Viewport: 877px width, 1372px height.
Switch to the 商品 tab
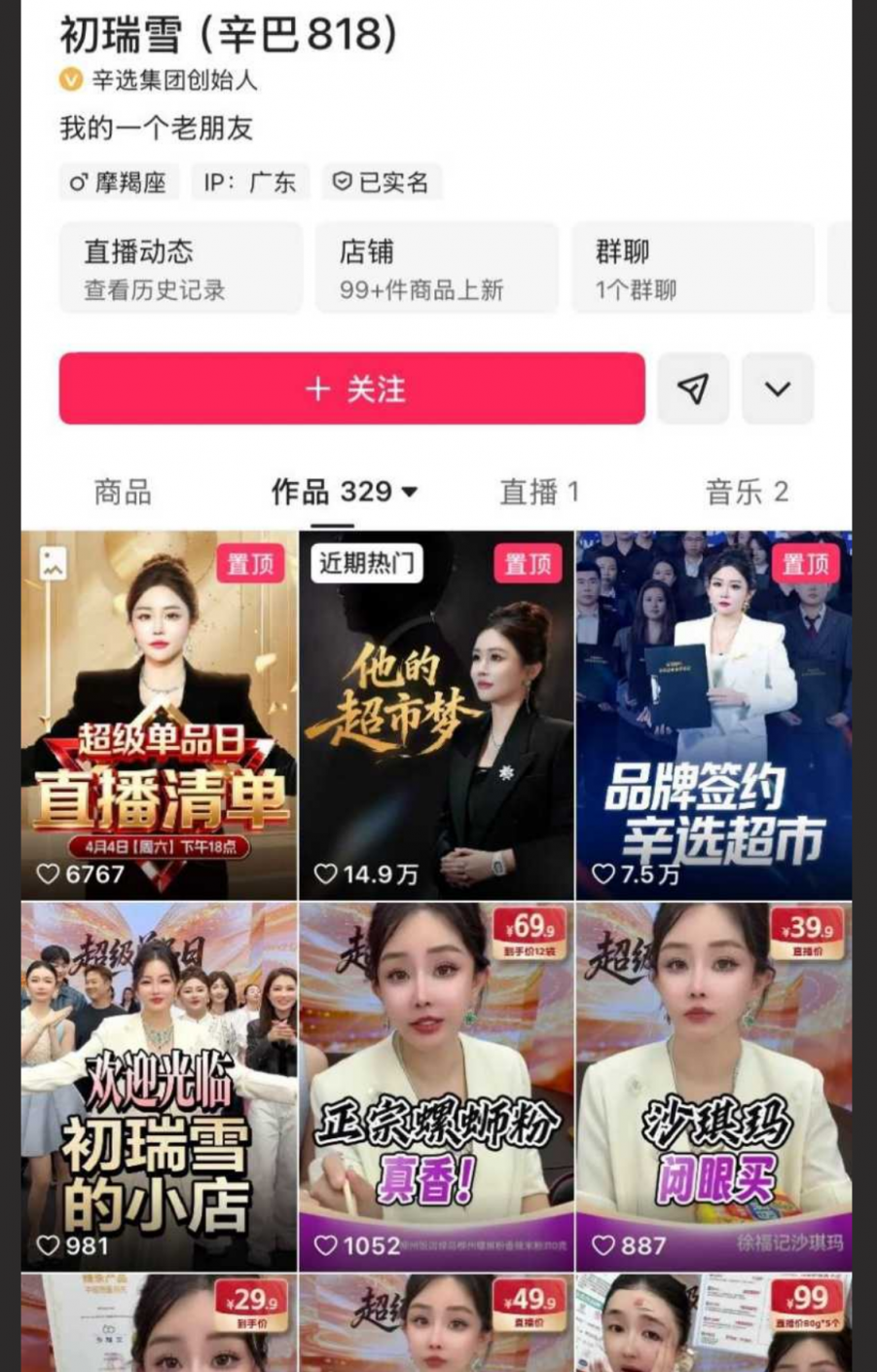[123, 492]
